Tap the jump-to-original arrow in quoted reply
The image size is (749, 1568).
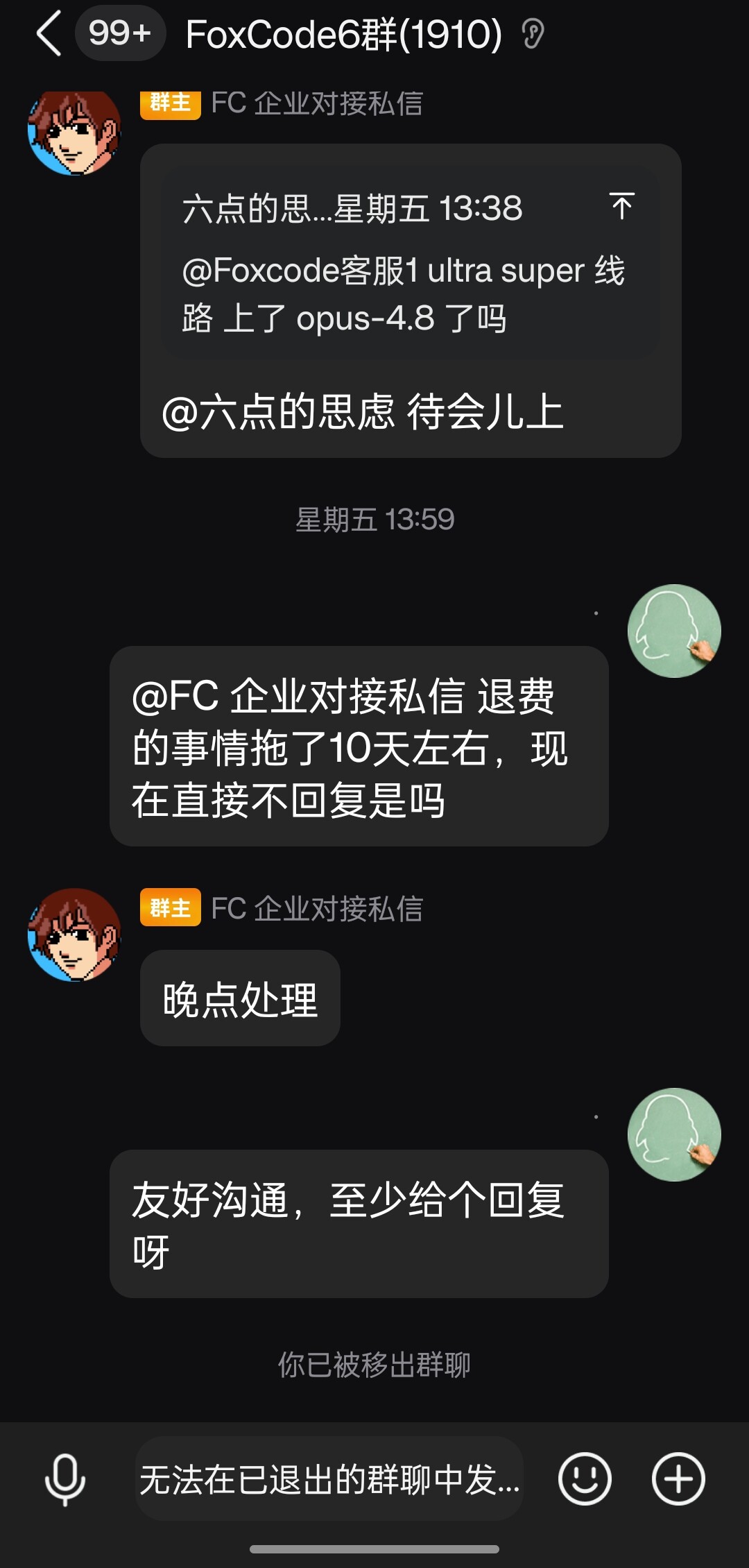pyautogui.click(x=622, y=207)
